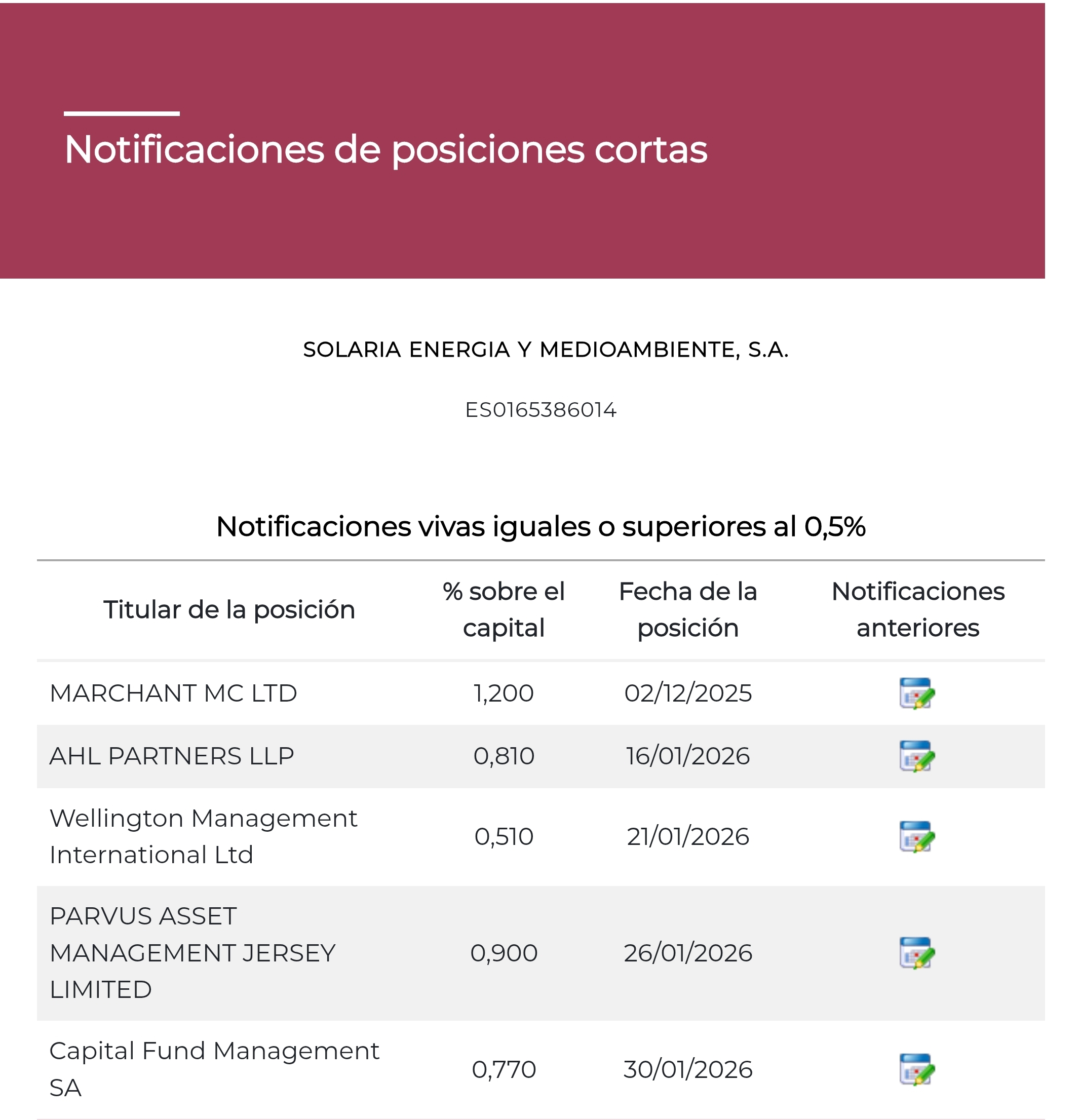Viewport: 1080px width, 1120px height.
Task: View AHL PARTNERS LLP previous notifications
Action: click(x=916, y=756)
